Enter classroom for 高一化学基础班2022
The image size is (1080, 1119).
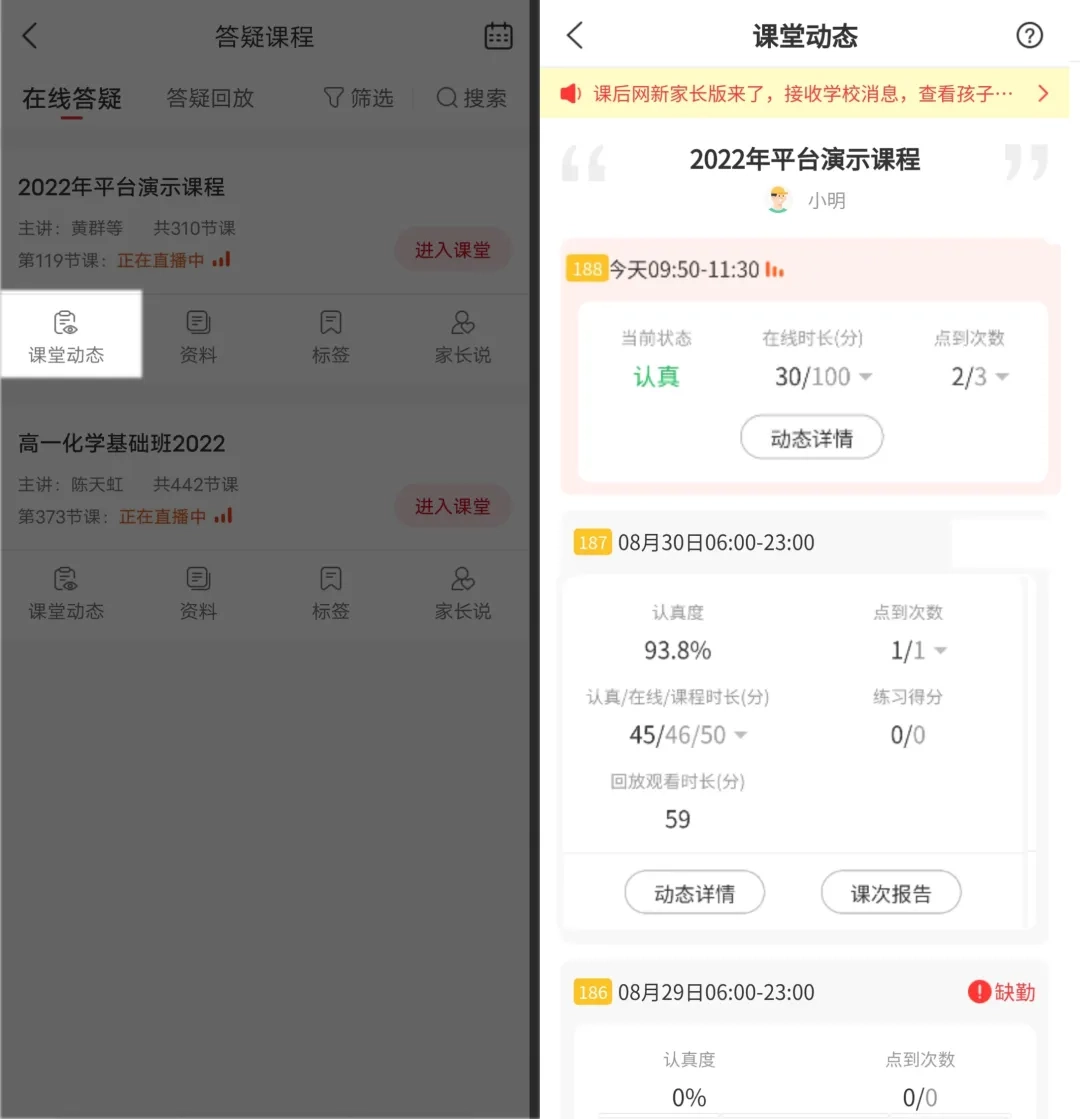tap(453, 507)
